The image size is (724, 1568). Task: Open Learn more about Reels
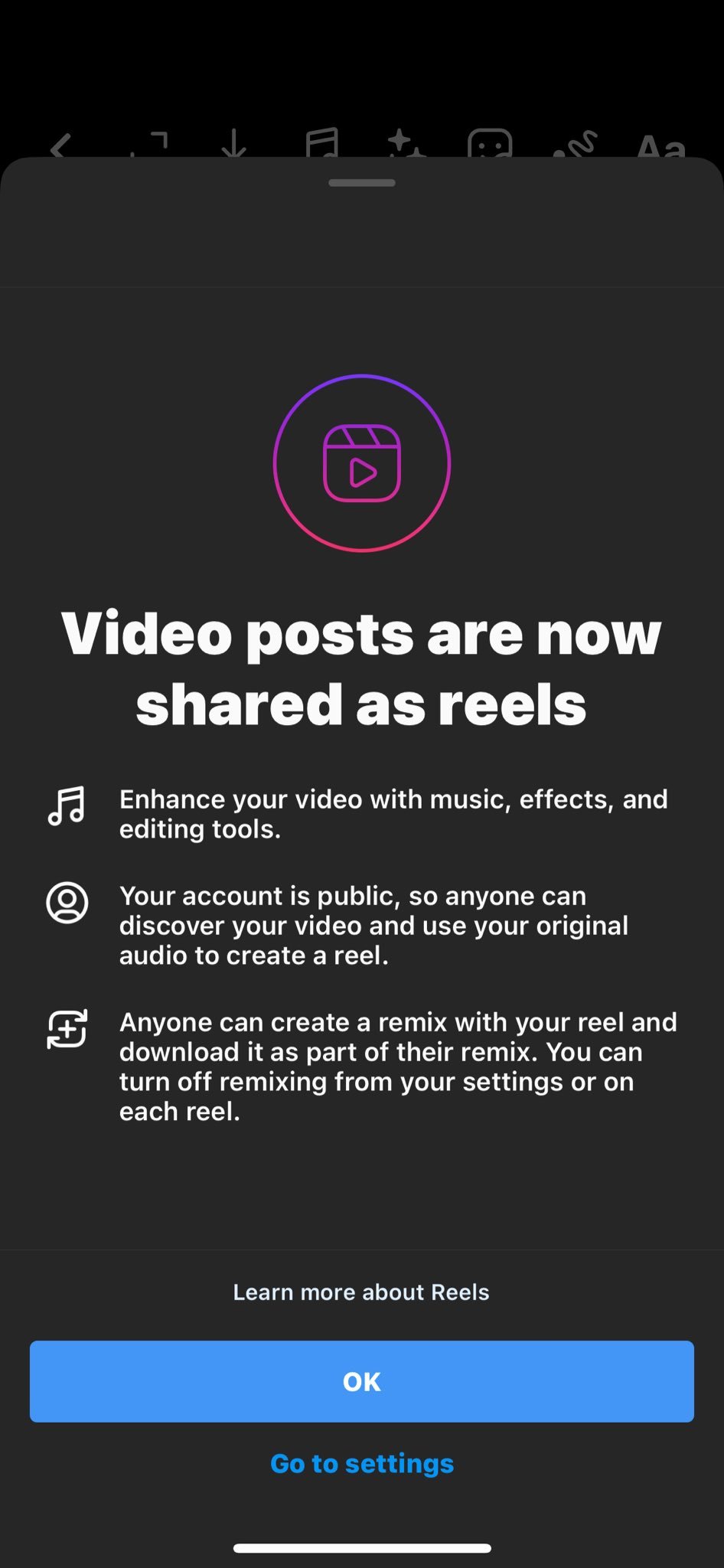(x=361, y=1292)
